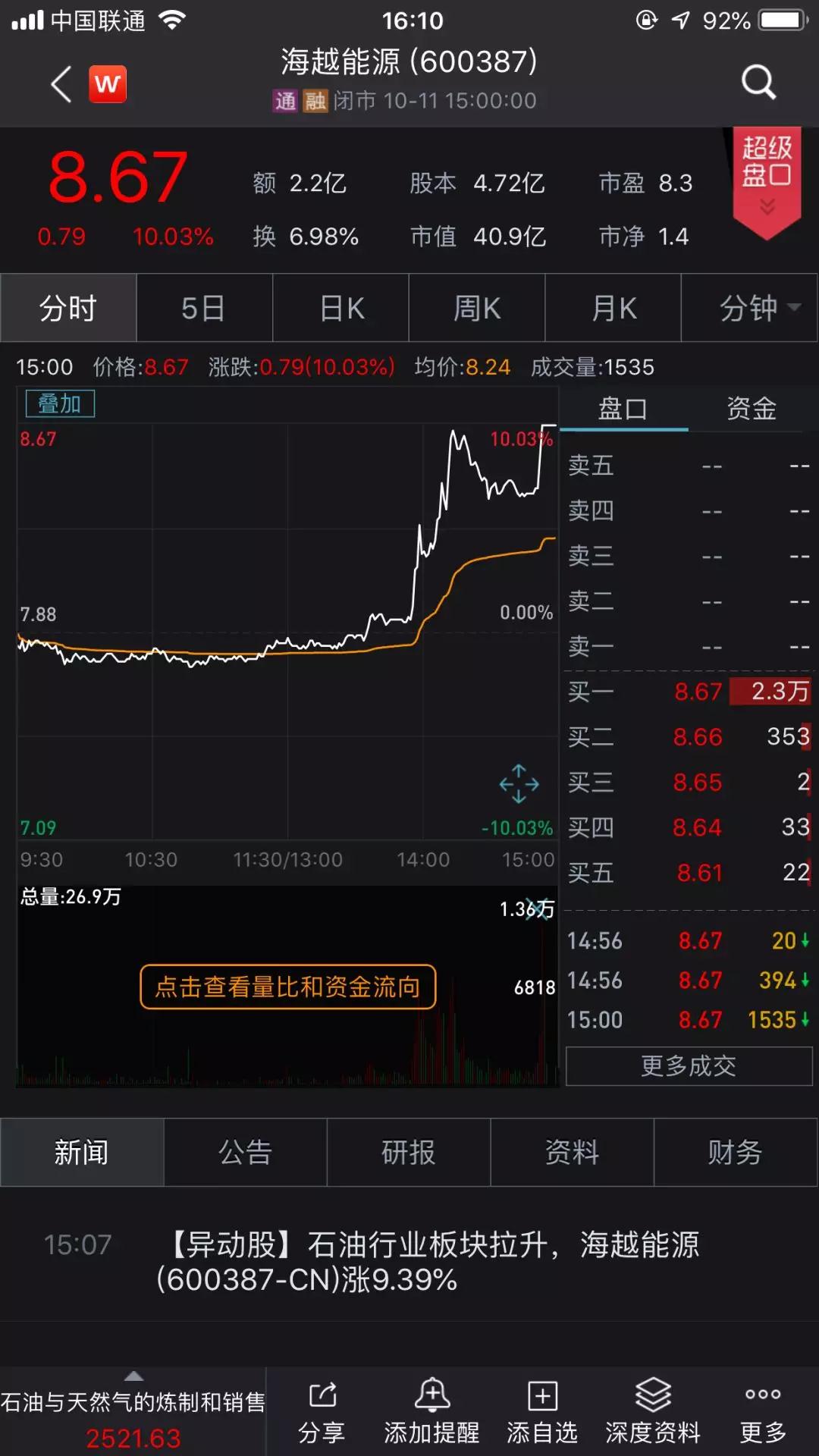Expand chart with the arrows icon

519,783
